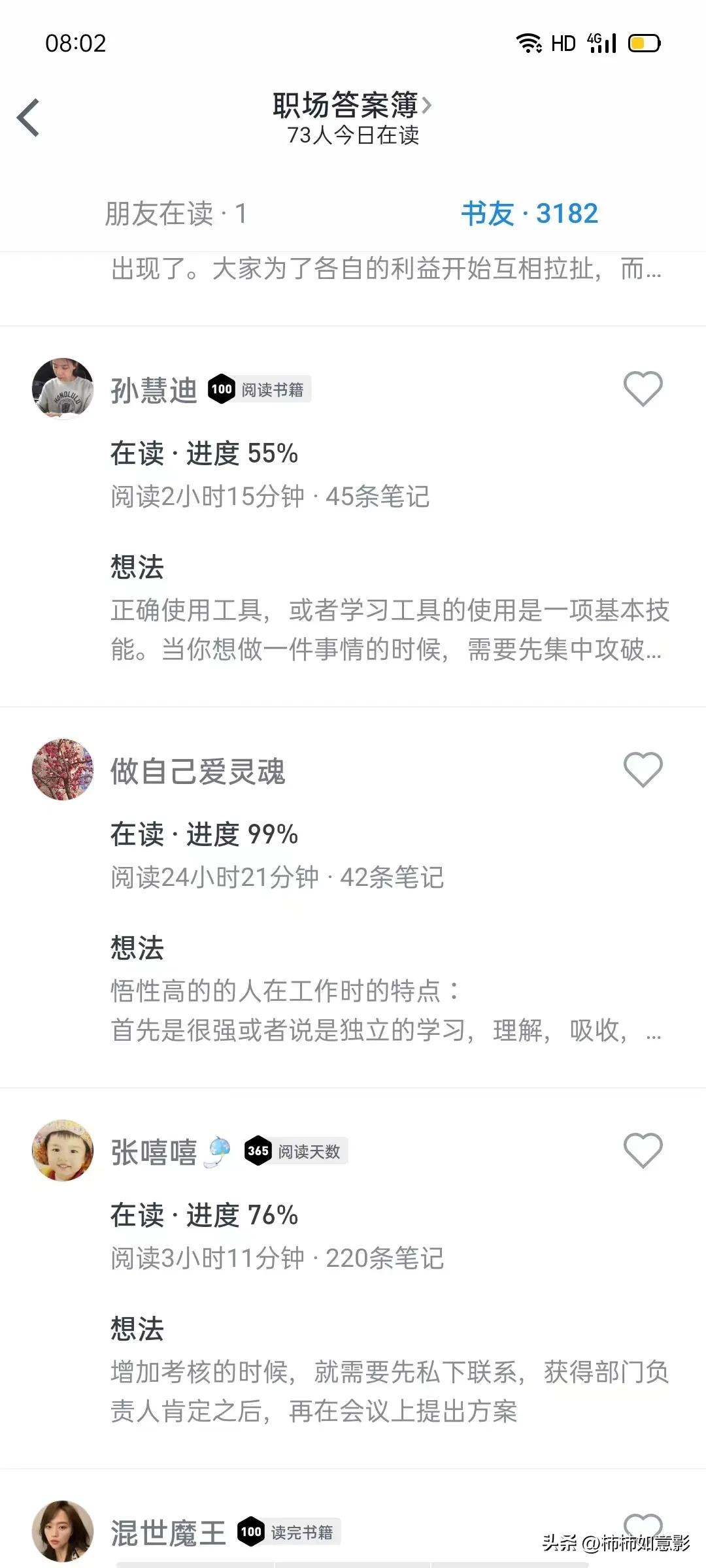Switch to the 朋友在读 tab
The image size is (706, 1568).
[x=176, y=214]
